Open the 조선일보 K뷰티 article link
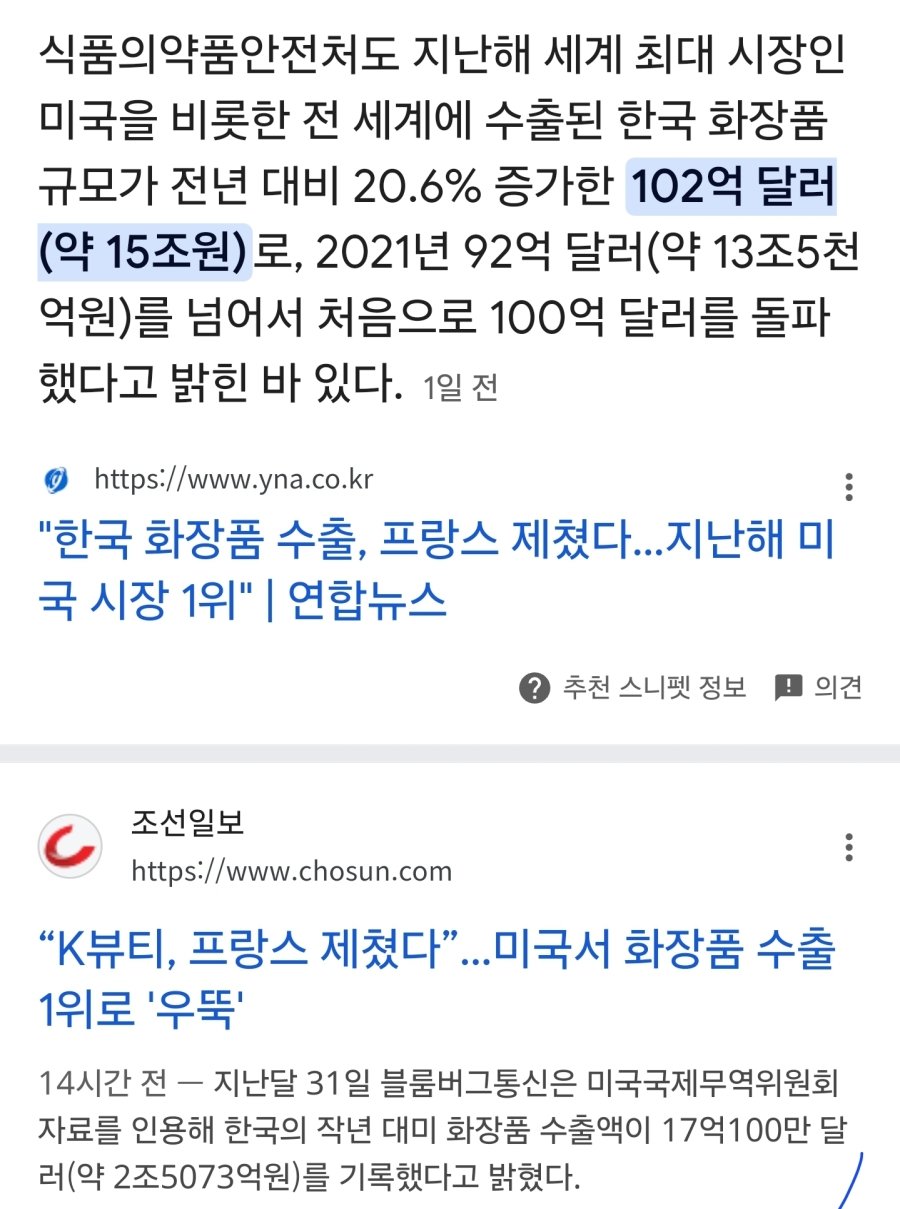The height and width of the screenshot is (1209, 900). click(435, 978)
